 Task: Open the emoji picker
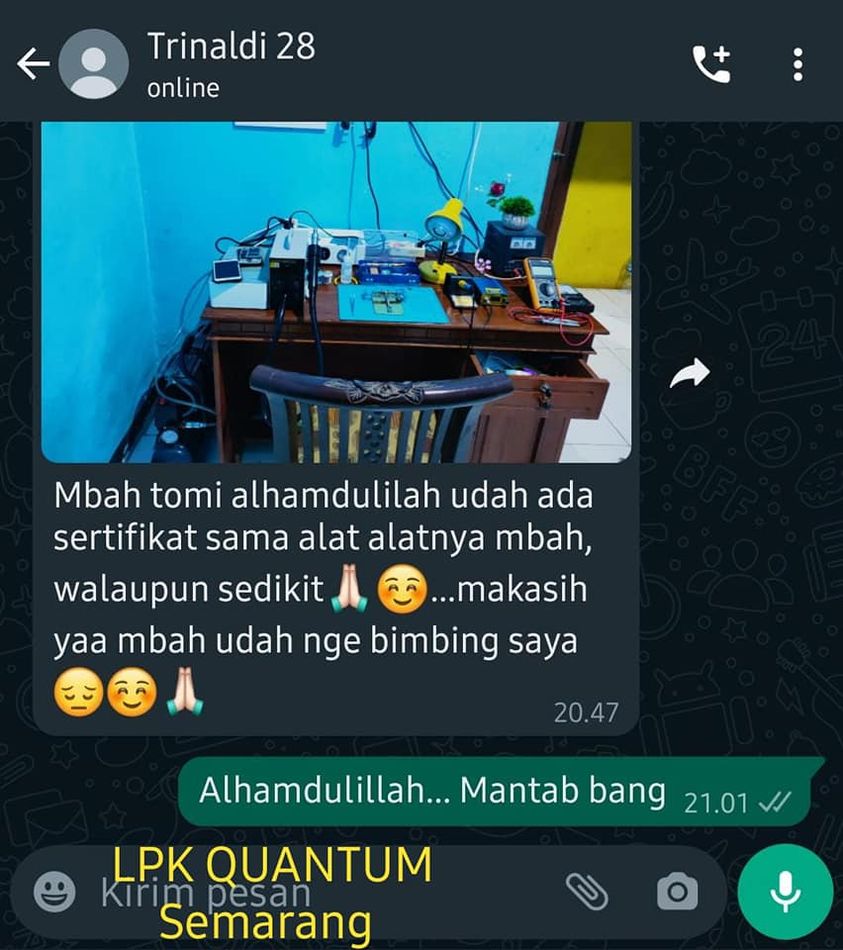tap(54, 891)
